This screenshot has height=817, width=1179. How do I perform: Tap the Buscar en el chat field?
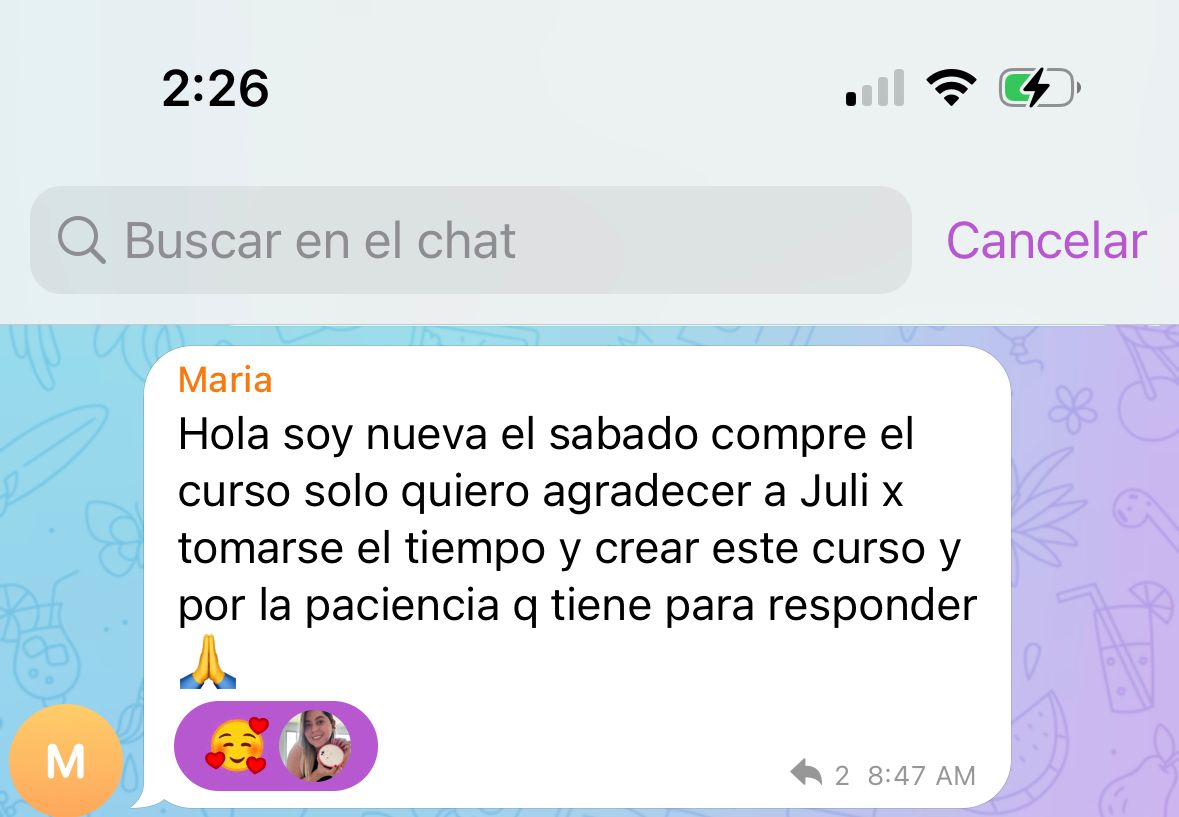(x=470, y=240)
